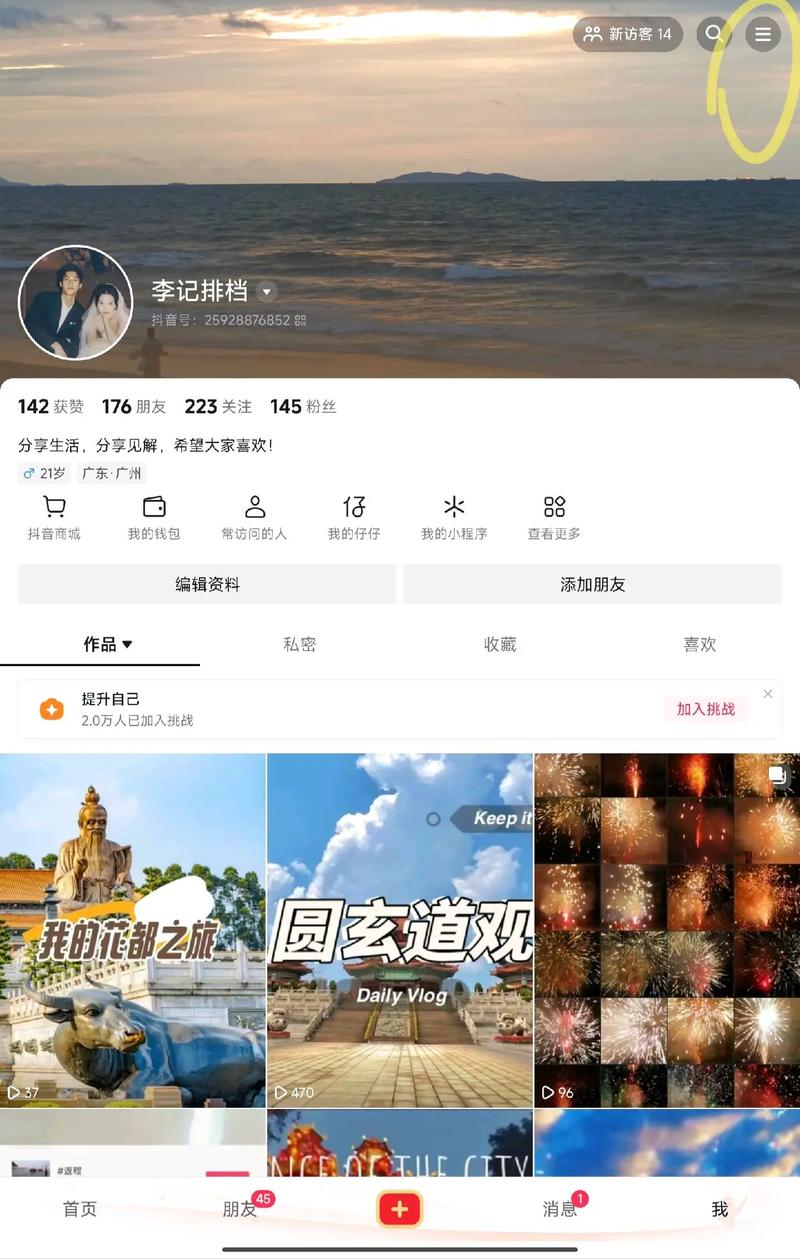Open 常访问的人 shortcut
This screenshot has width=800, height=1259.
pos(254,518)
